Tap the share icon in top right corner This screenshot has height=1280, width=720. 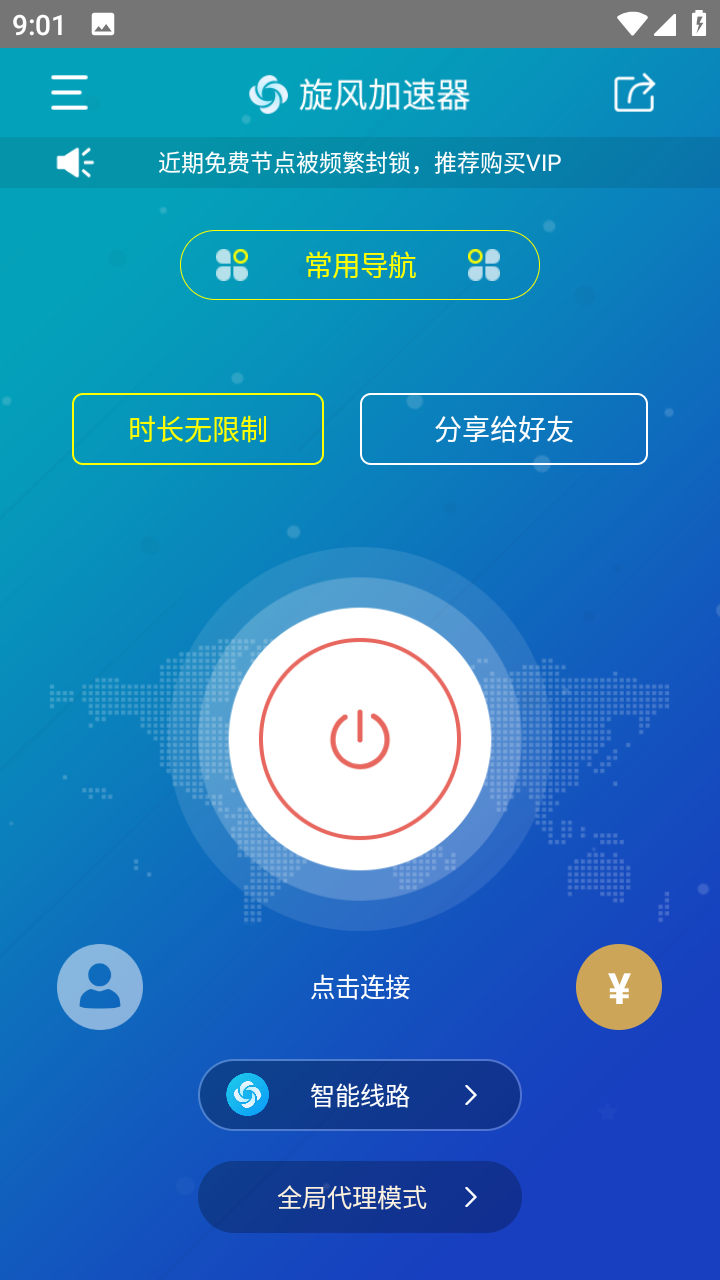coord(633,92)
